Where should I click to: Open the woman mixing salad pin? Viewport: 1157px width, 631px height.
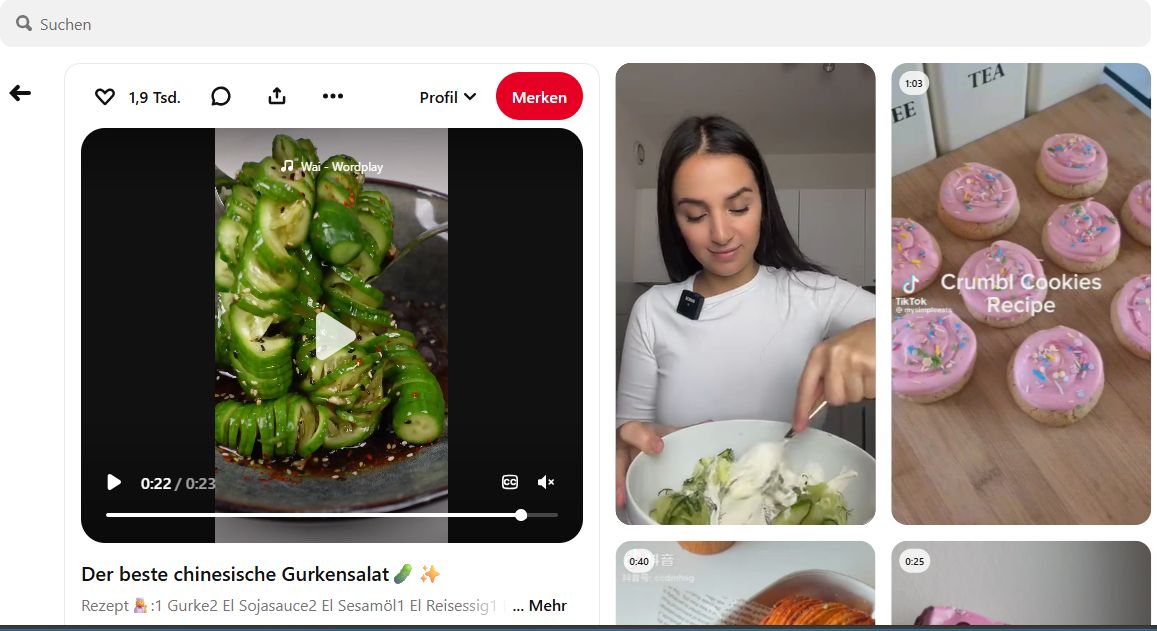[745, 294]
